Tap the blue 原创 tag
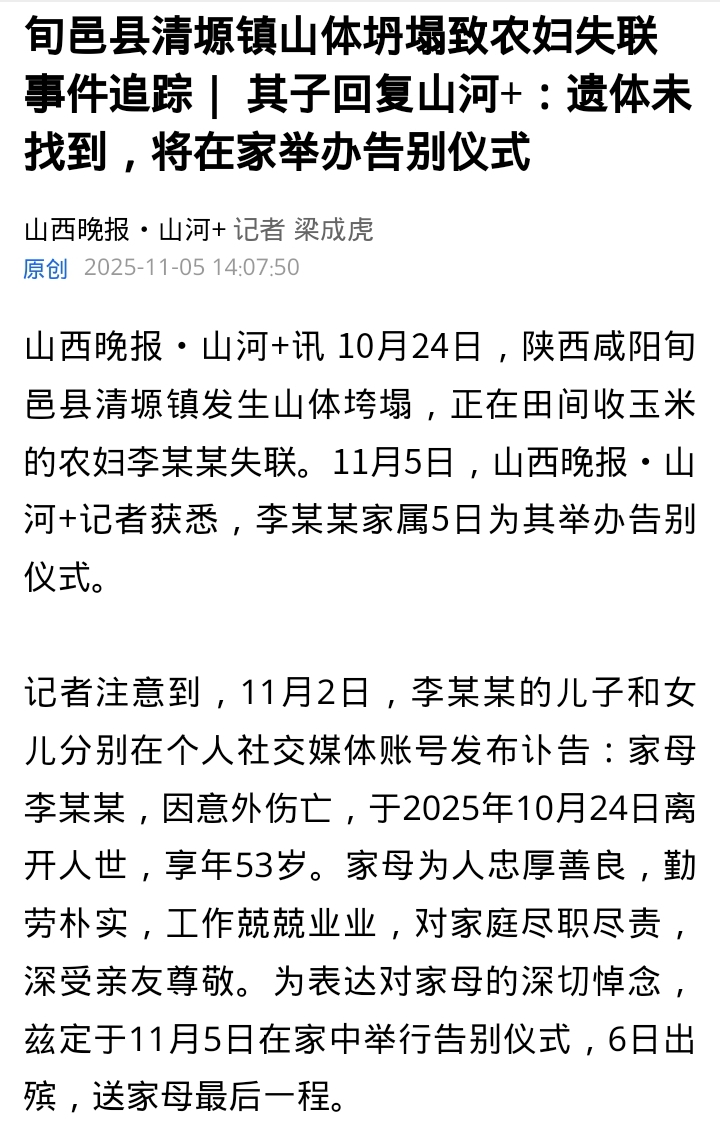The height and width of the screenshot is (1140, 720). (46, 269)
